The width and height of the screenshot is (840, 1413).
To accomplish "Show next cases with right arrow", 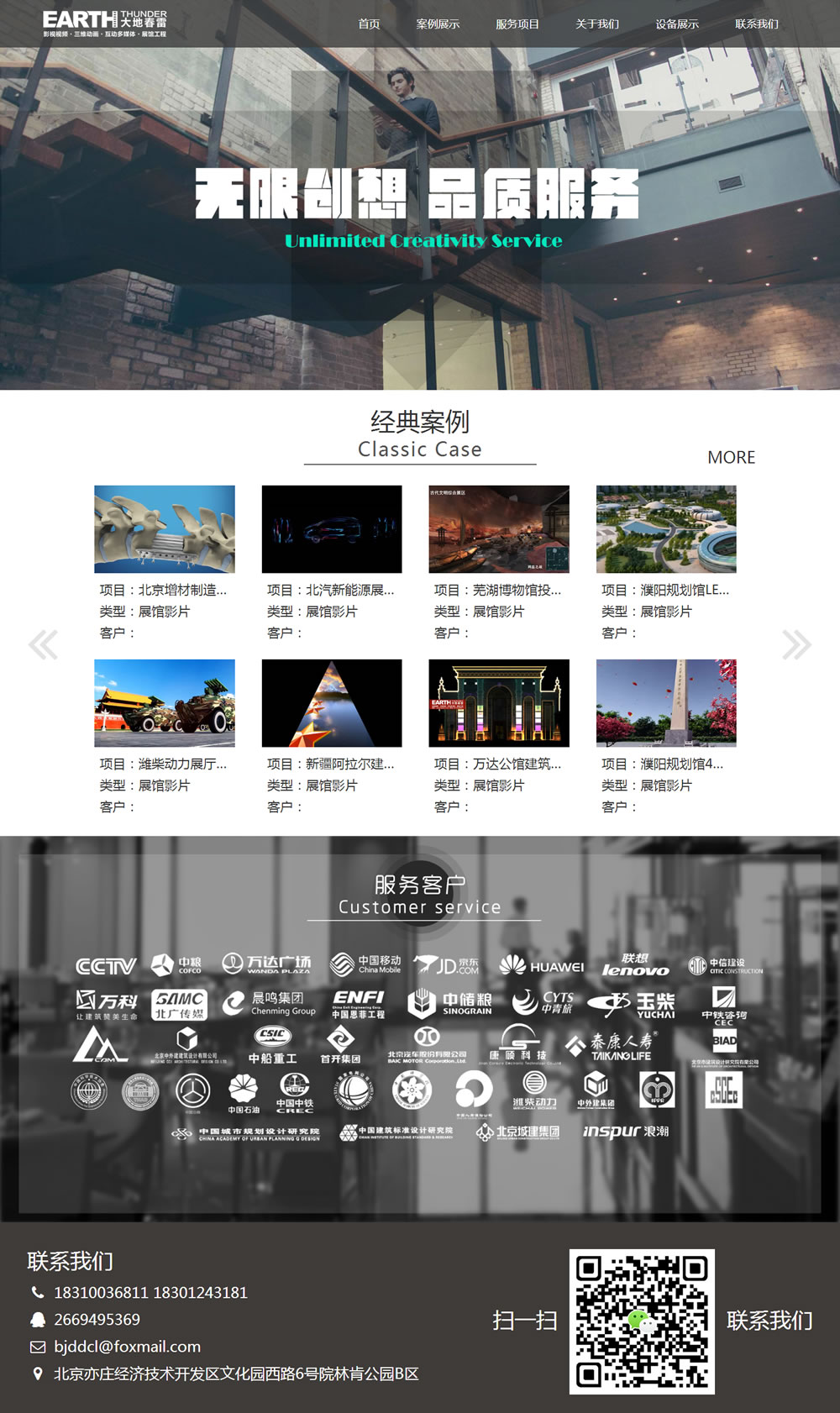I will [795, 644].
